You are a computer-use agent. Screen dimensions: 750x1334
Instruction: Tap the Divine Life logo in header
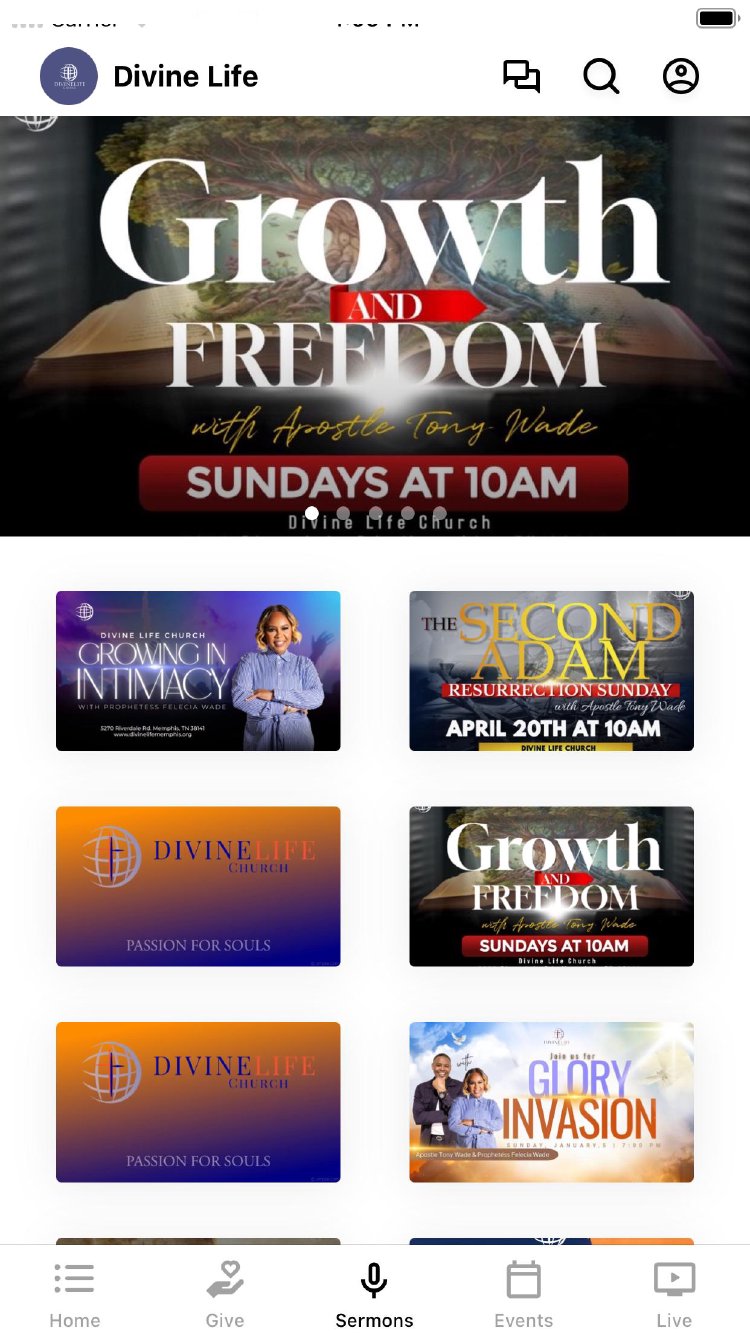pyautogui.click(x=69, y=76)
